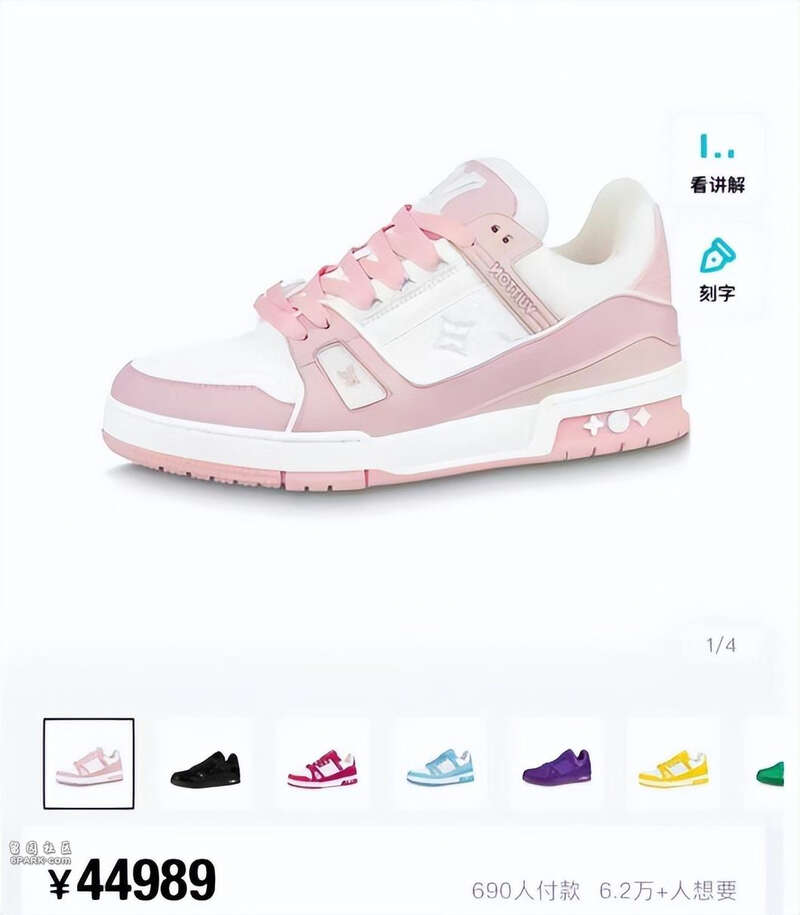800x915 pixels.
Task: Choose the magenta sneaker variant
Action: 322,765
